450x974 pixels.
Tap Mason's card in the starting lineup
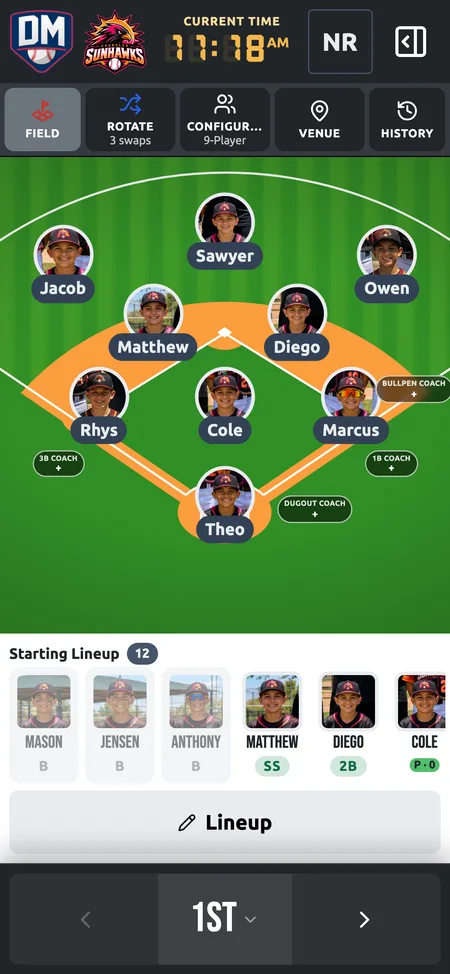(x=44, y=724)
